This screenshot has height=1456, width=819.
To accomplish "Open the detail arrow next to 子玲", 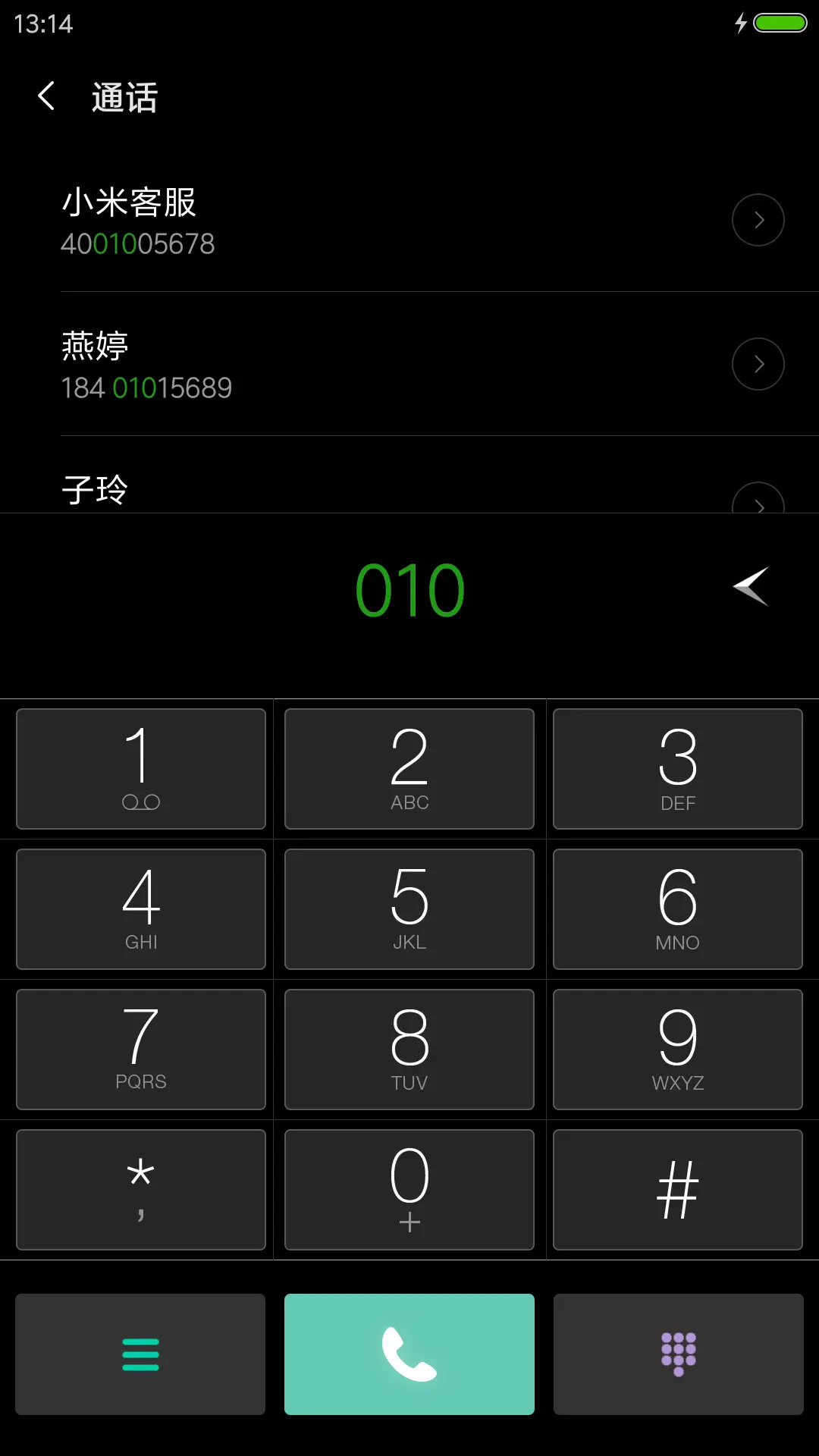I will pos(758,503).
